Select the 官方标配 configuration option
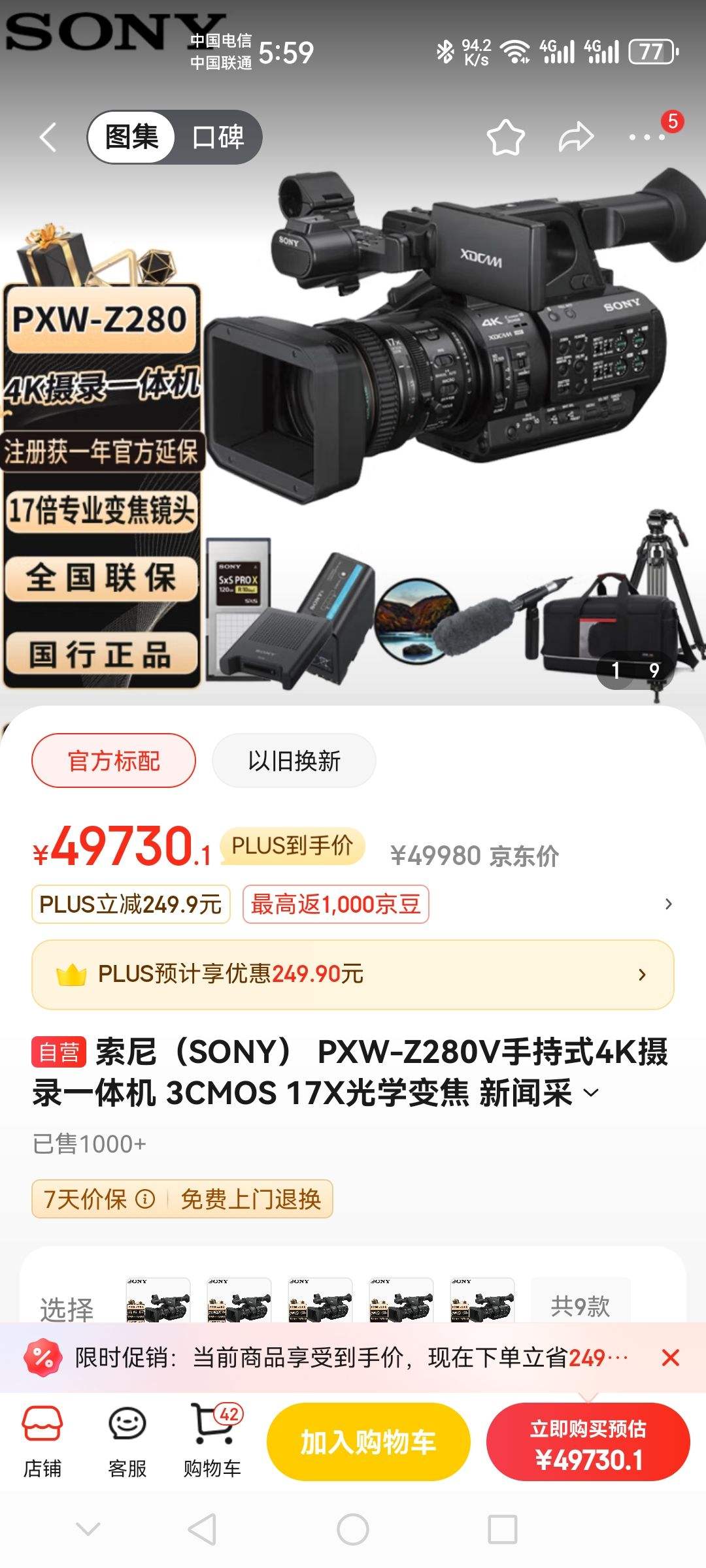The image size is (706, 1568). [112, 760]
